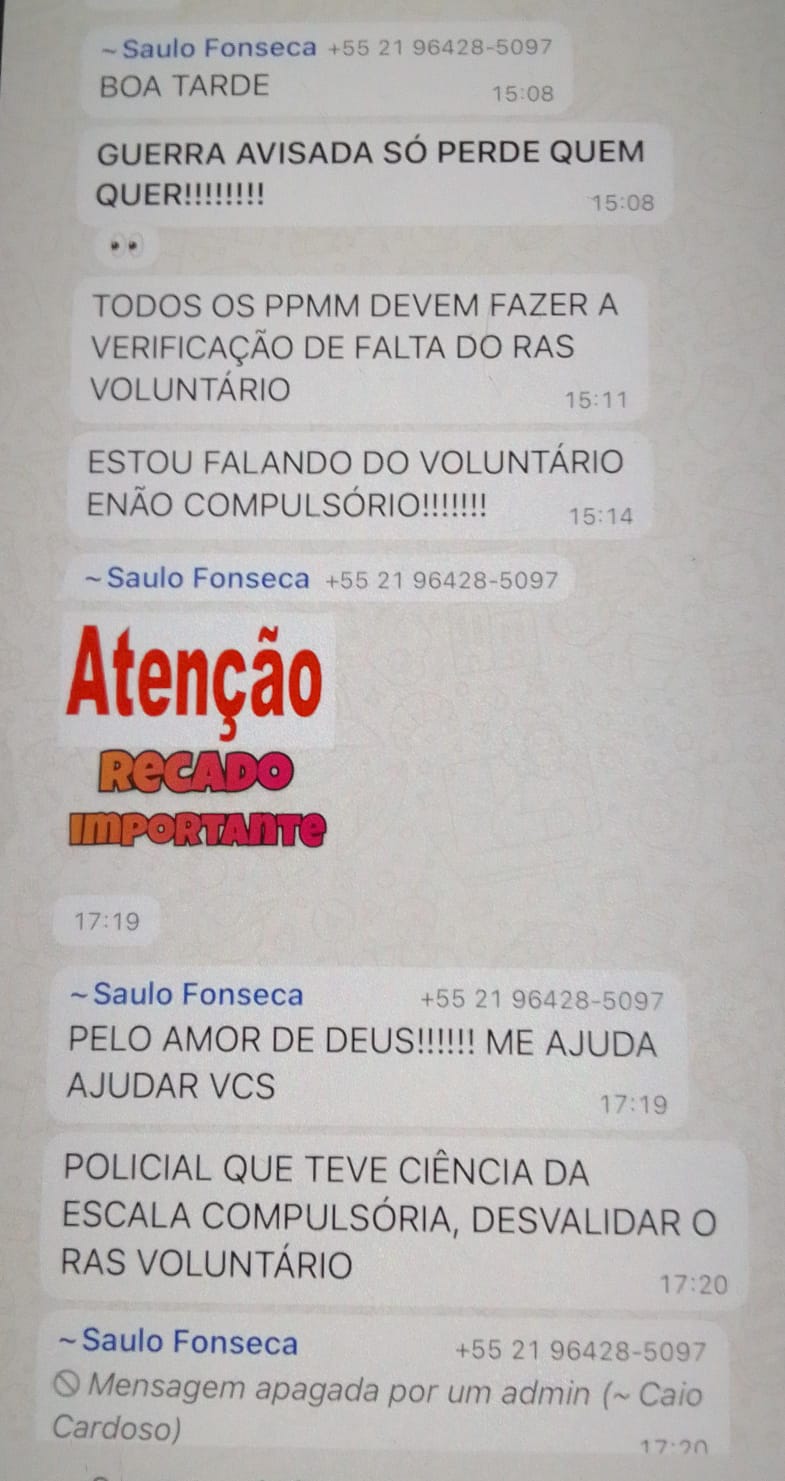The width and height of the screenshot is (785, 1481).
Task: Open the Atenção Recado Importante sticker
Action: [x=197, y=737]
